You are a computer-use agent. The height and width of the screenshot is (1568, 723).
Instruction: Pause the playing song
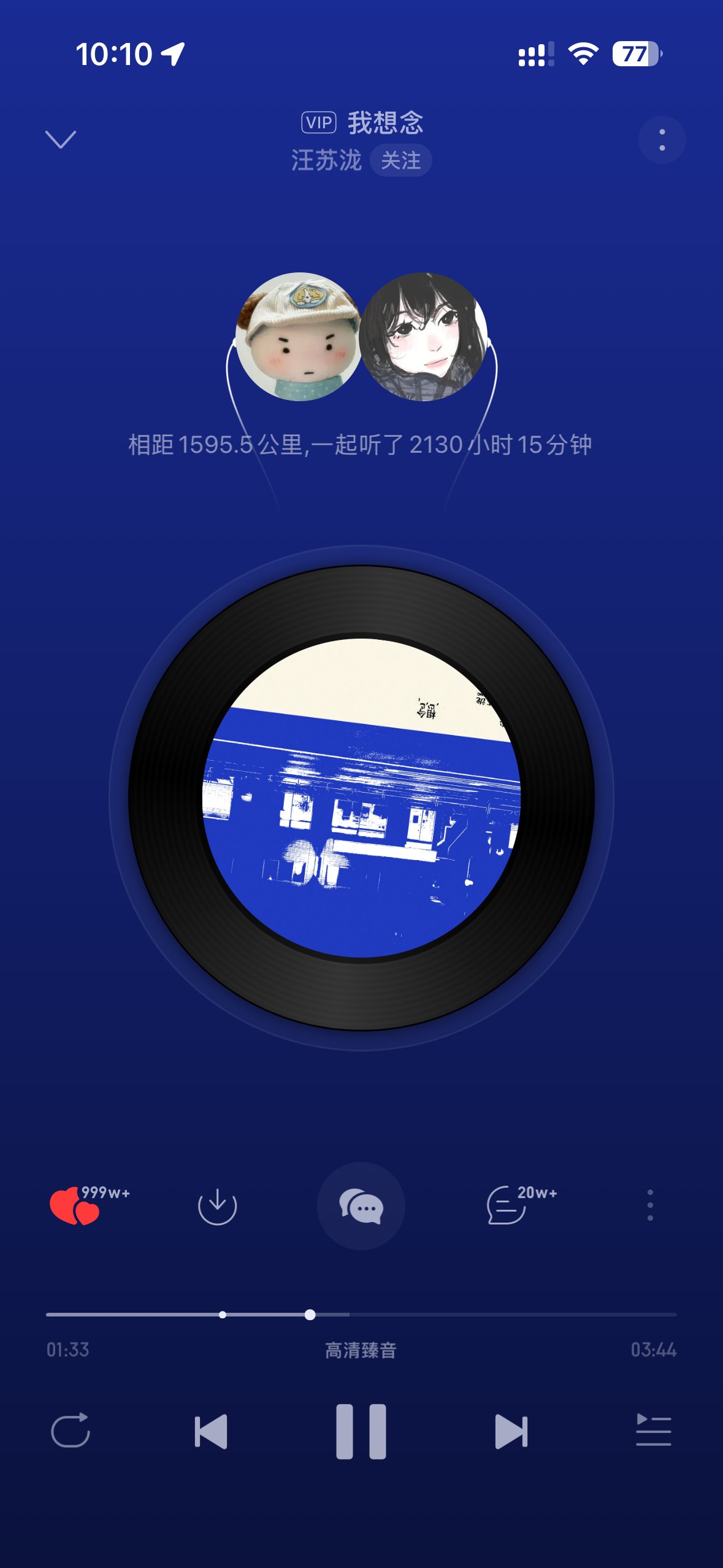click(x=361, y=1431)
